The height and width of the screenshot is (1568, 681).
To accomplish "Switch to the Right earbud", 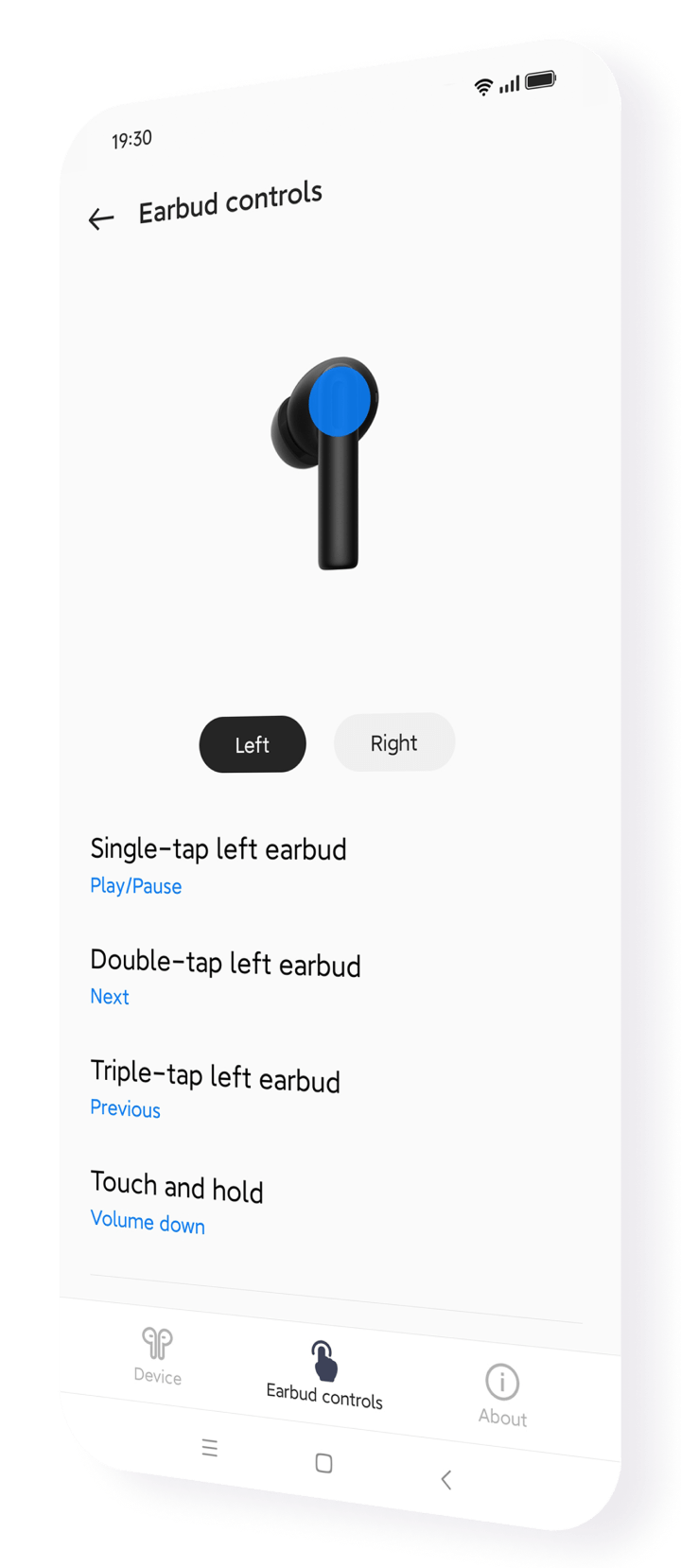I will tap(393, 743).
